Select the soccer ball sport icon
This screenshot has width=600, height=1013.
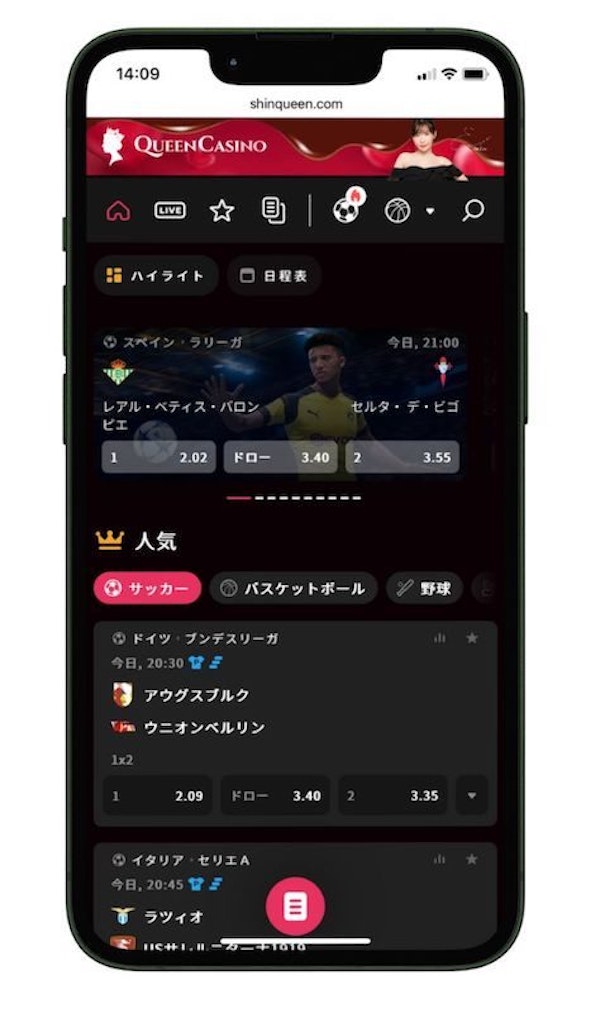point(347,209)
